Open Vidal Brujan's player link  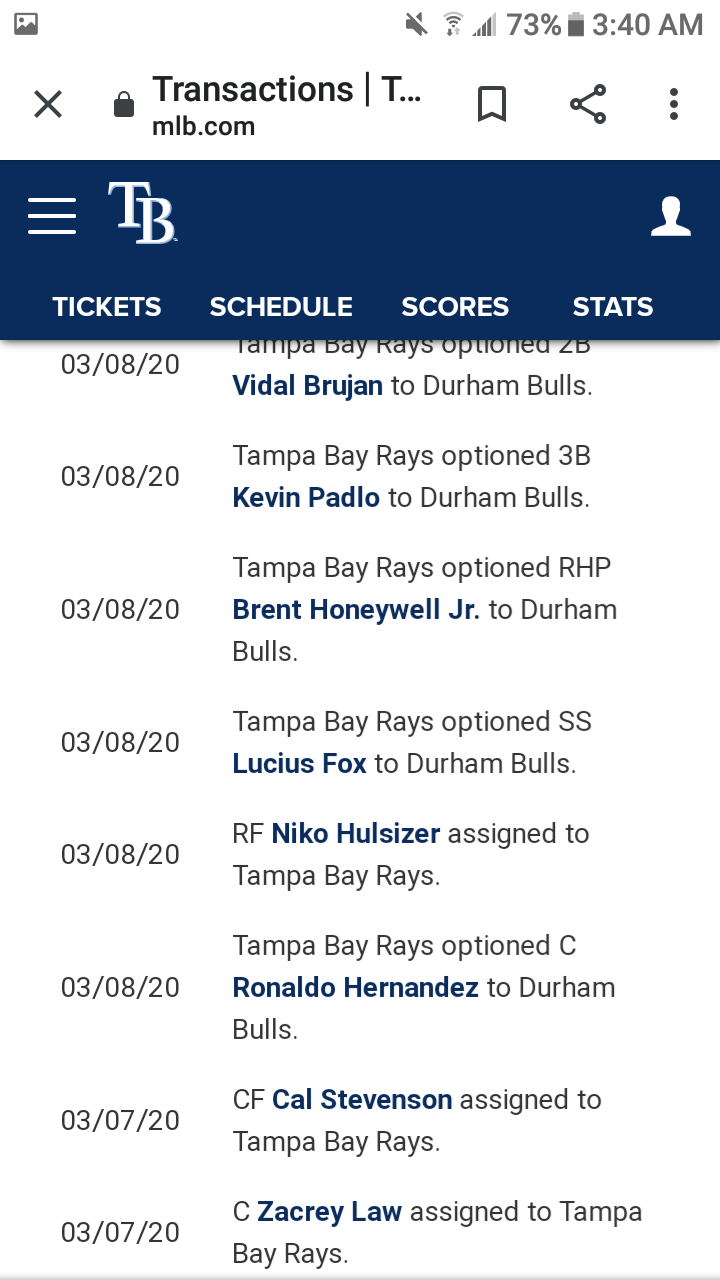(308, 386)
